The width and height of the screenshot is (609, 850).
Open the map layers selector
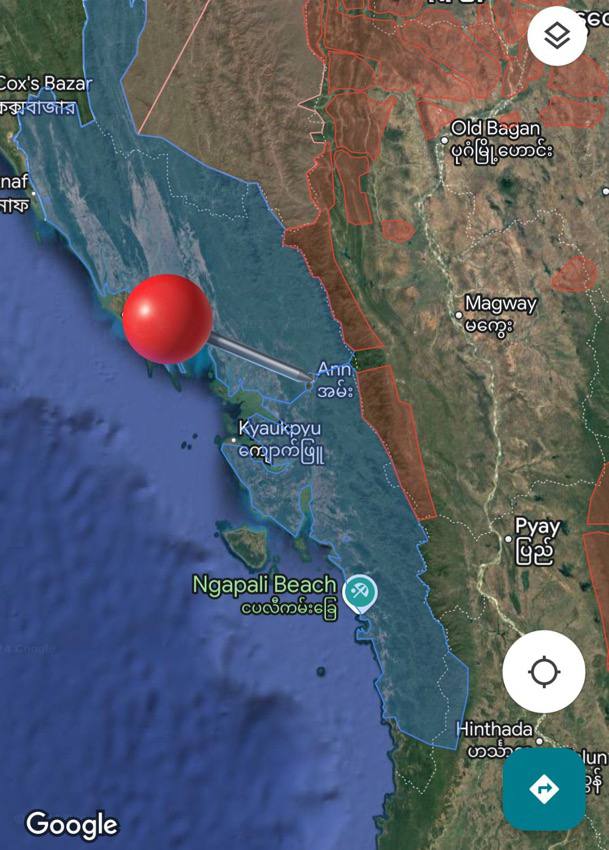pos(557,37)
